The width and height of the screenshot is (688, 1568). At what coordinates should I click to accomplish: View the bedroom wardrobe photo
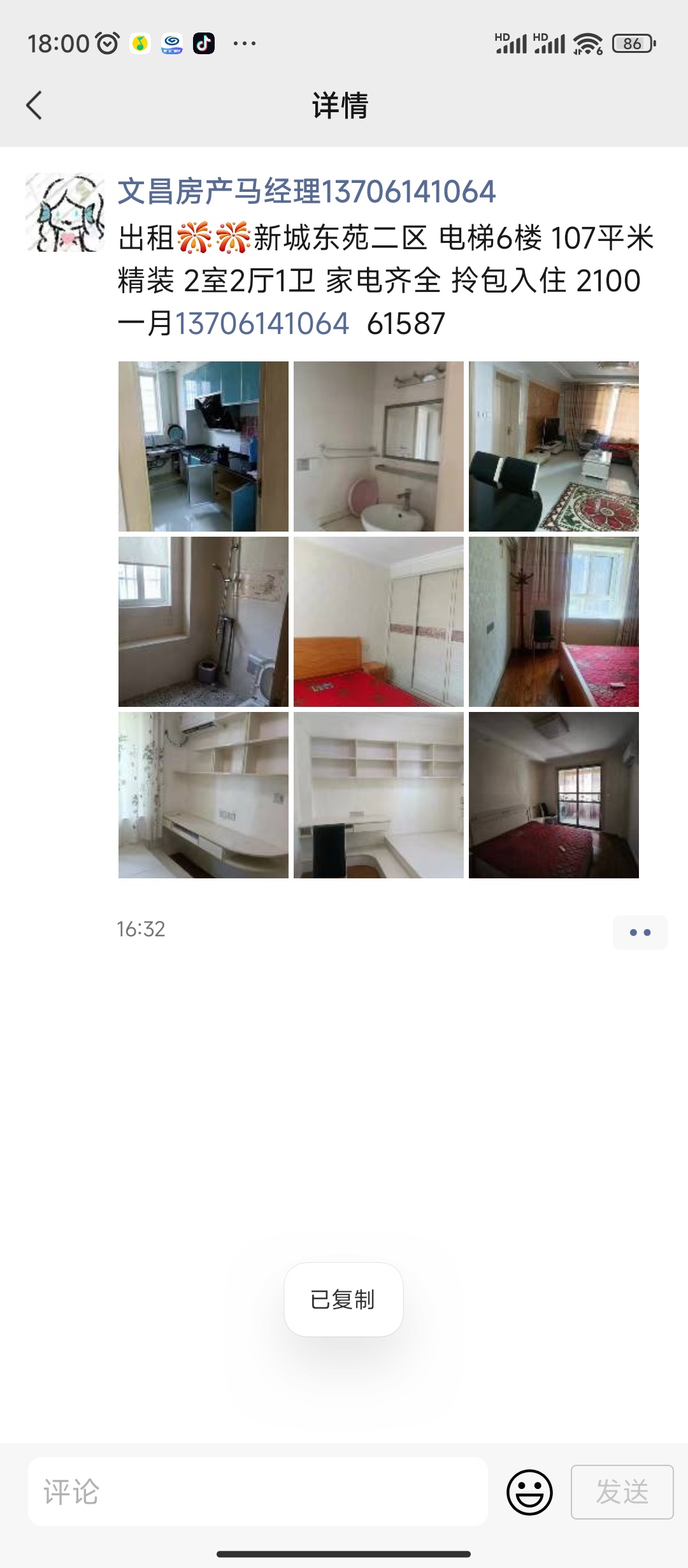(378, 621)
